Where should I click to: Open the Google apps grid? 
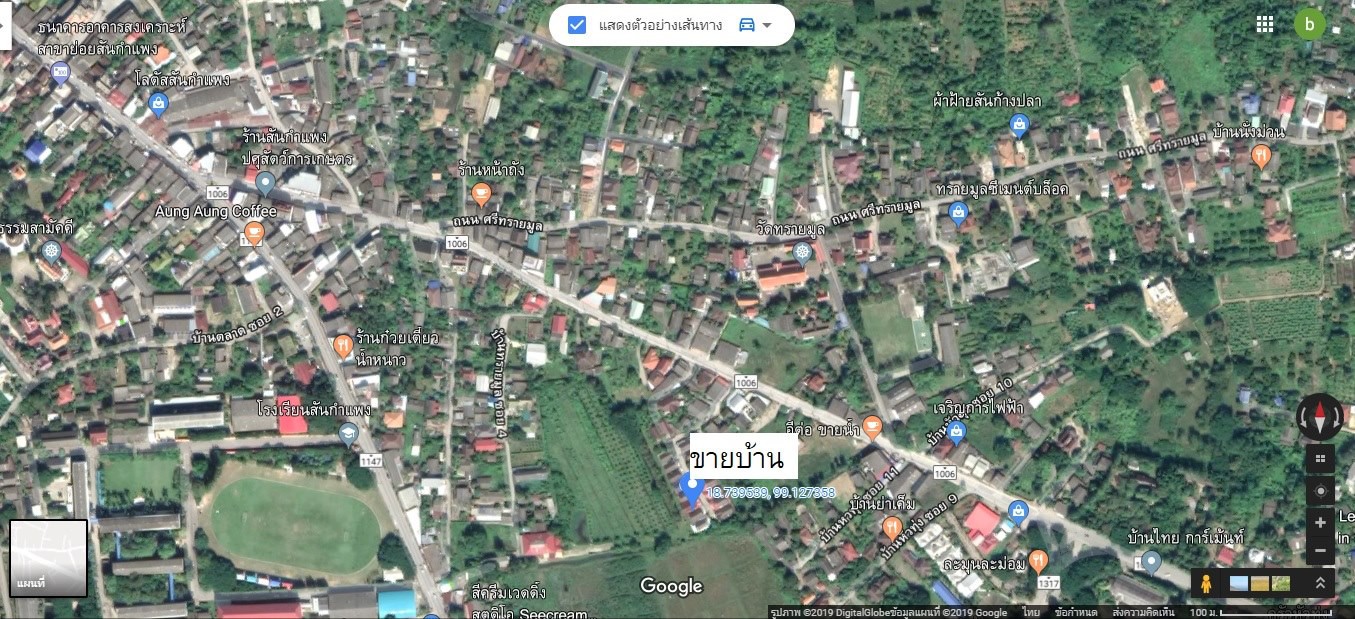[x=1265, y=24]
